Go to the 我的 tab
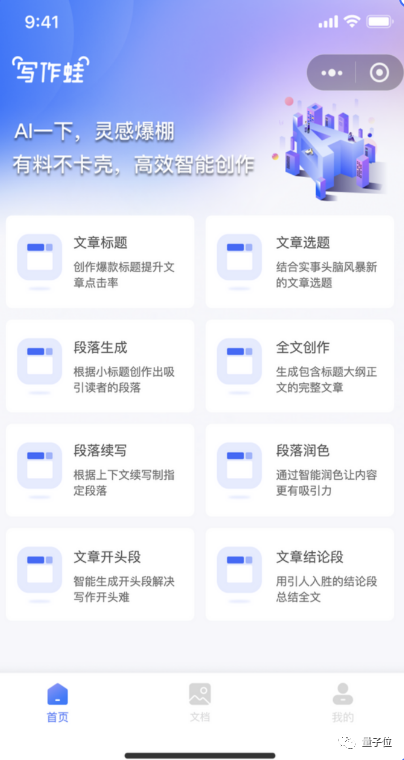The height and width of the screenshot is (760, 404). point(342,703)
